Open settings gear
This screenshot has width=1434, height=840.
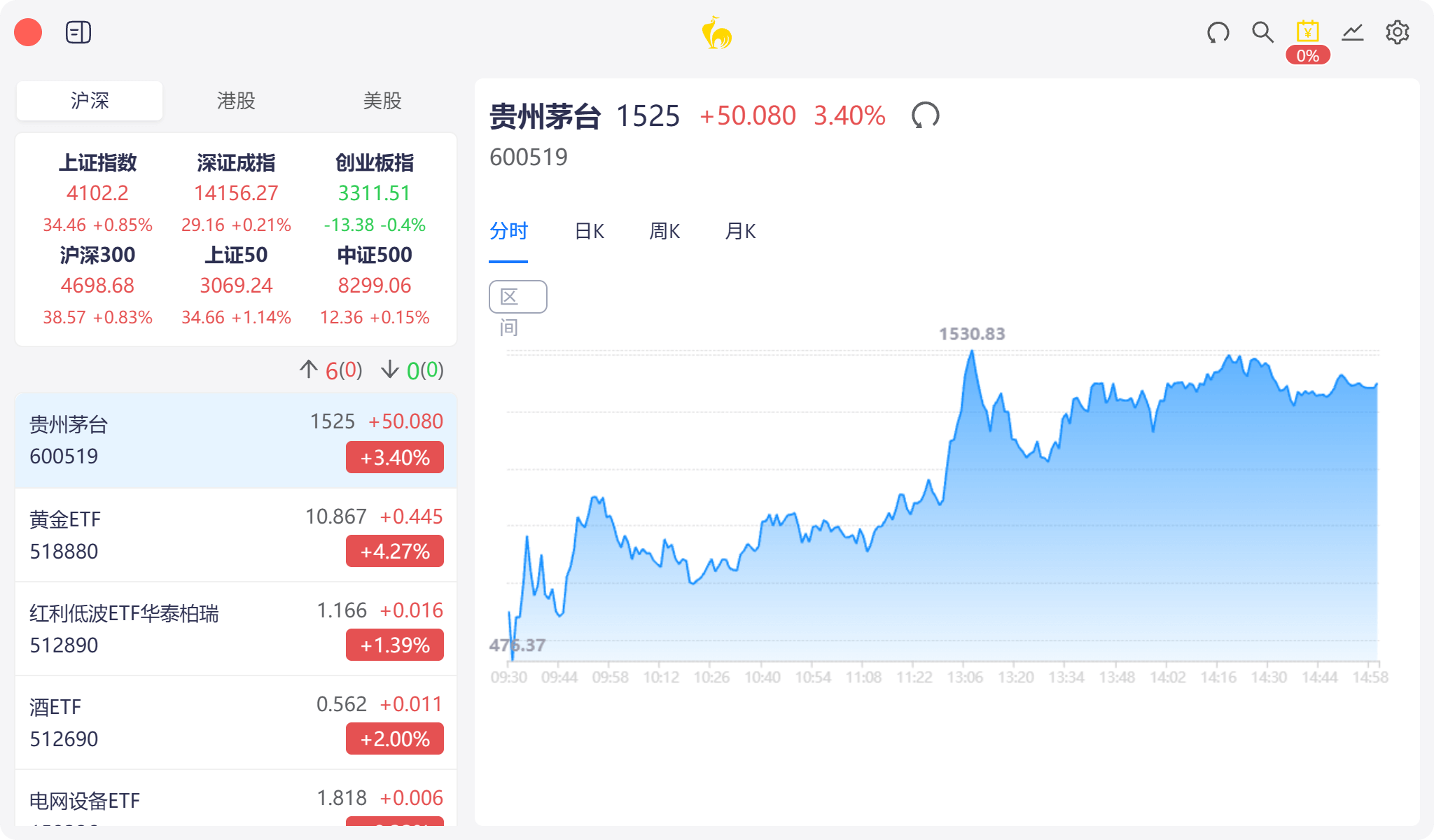[1397, 32]
